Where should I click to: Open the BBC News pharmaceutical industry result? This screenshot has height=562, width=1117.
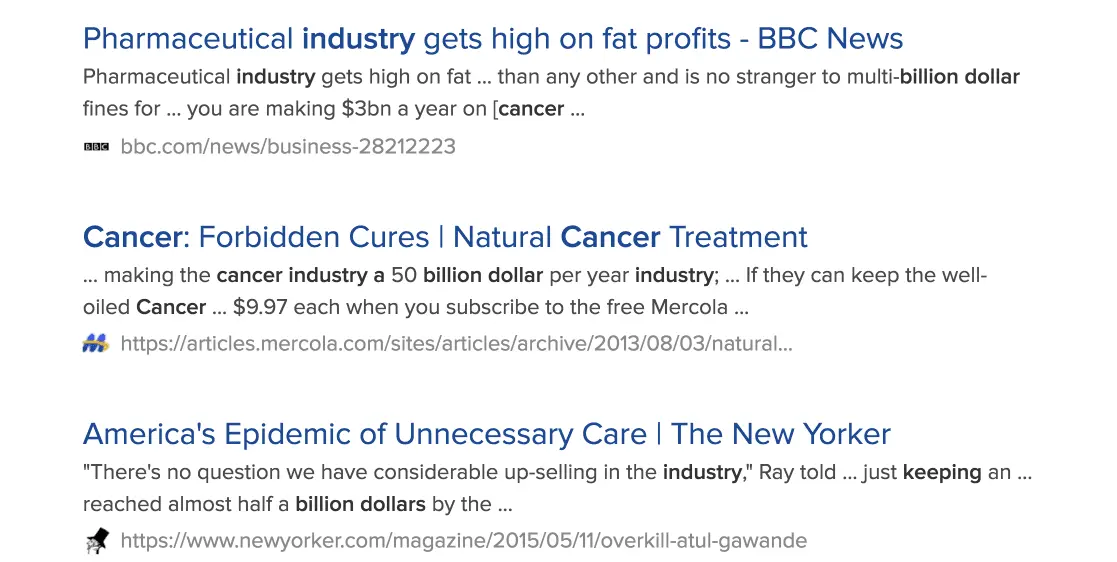pyautogui.click(x=492, y=39)
